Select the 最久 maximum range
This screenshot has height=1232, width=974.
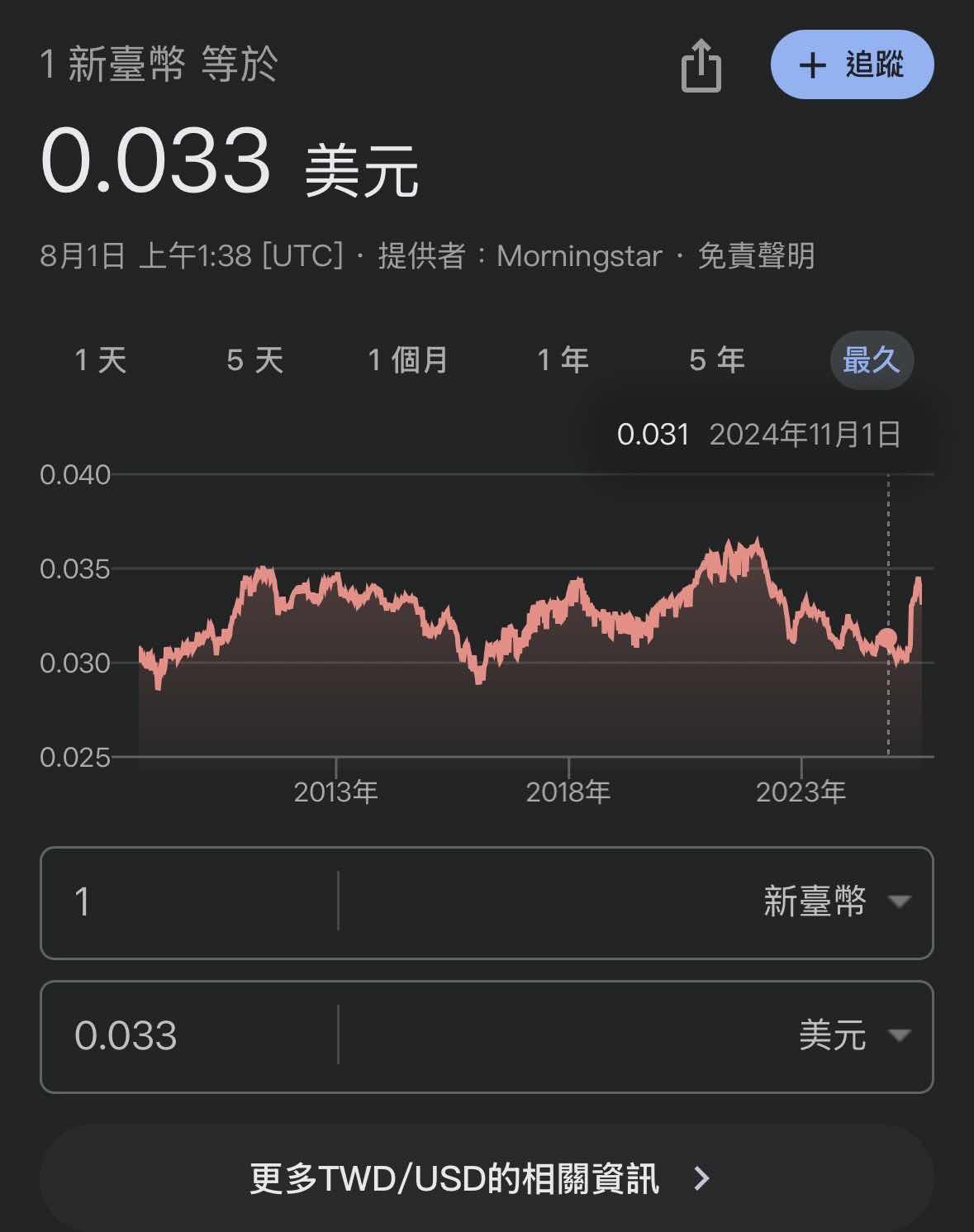[871, 360]
